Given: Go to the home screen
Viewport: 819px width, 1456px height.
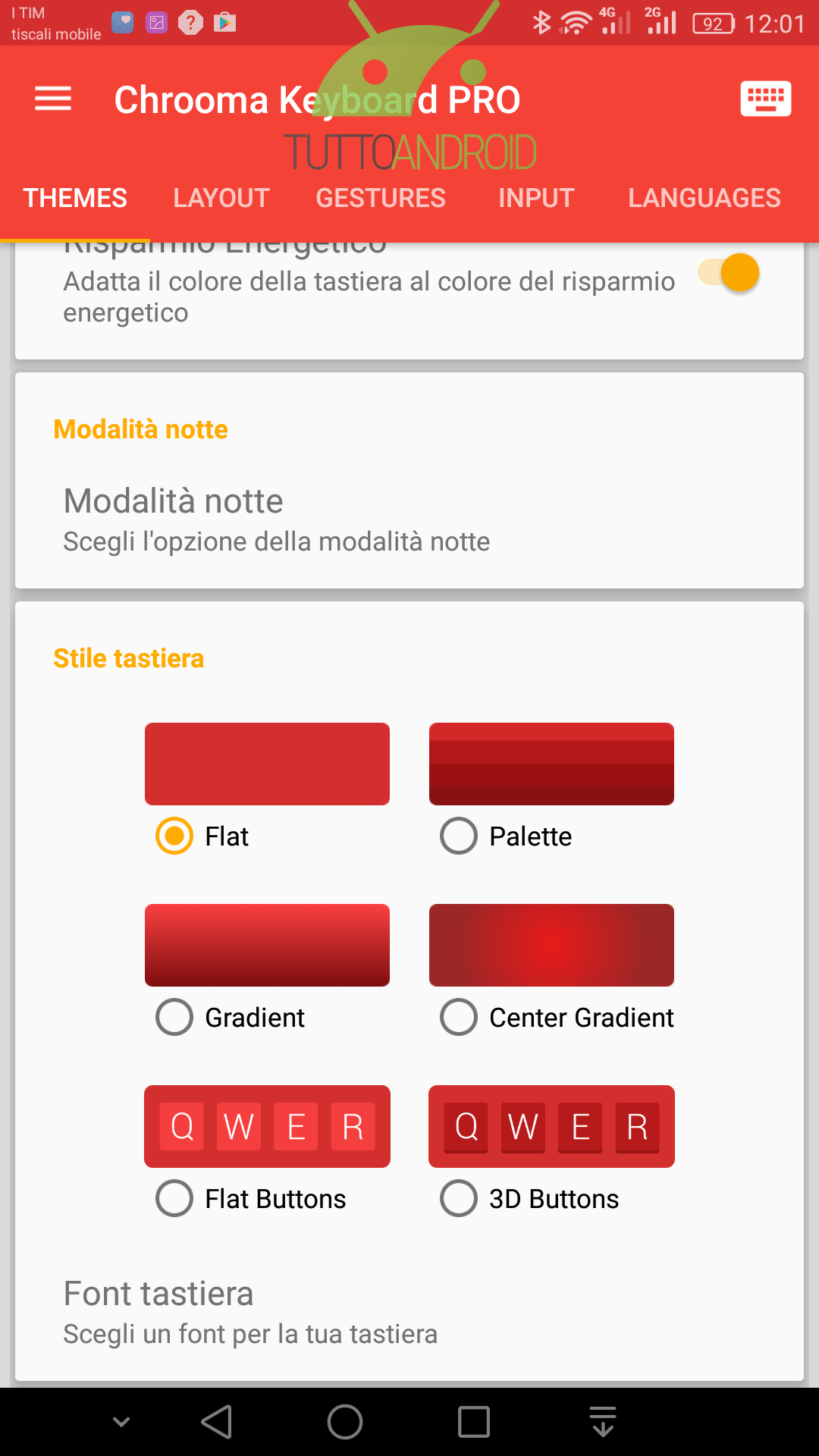Looking at the screenshot, I should (345, 1422).
